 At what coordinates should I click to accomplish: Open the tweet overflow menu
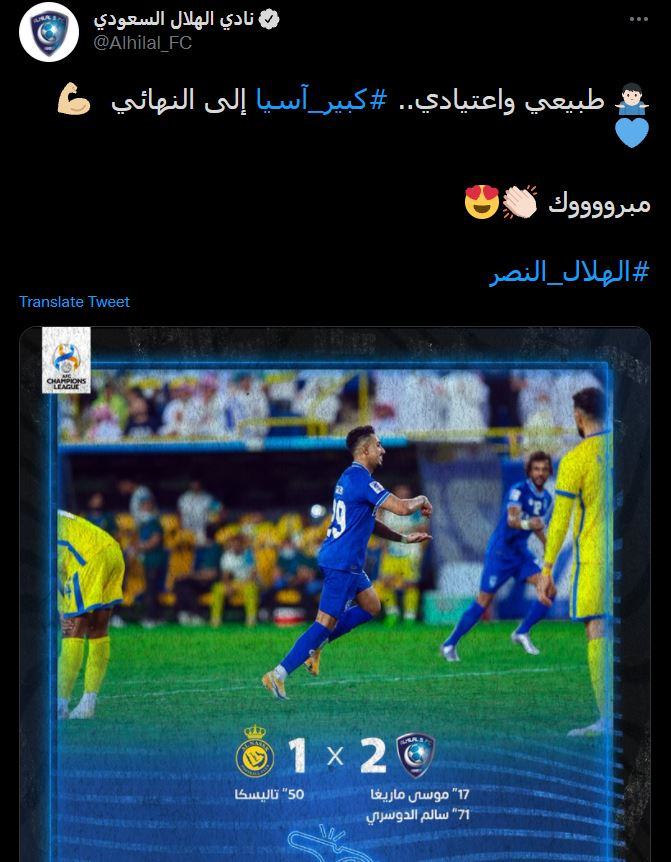tap(639, 20)
